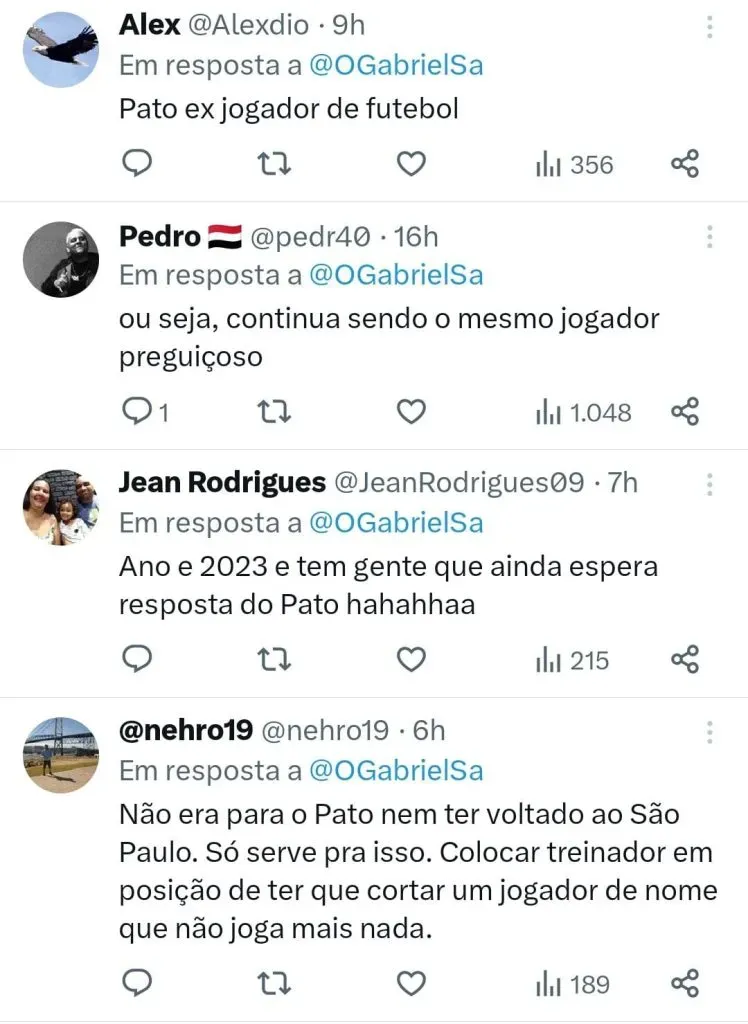748x1024 pixels.
Task: Share Jean Rodrigues's tweet
Action: click(x=685, y=659)
